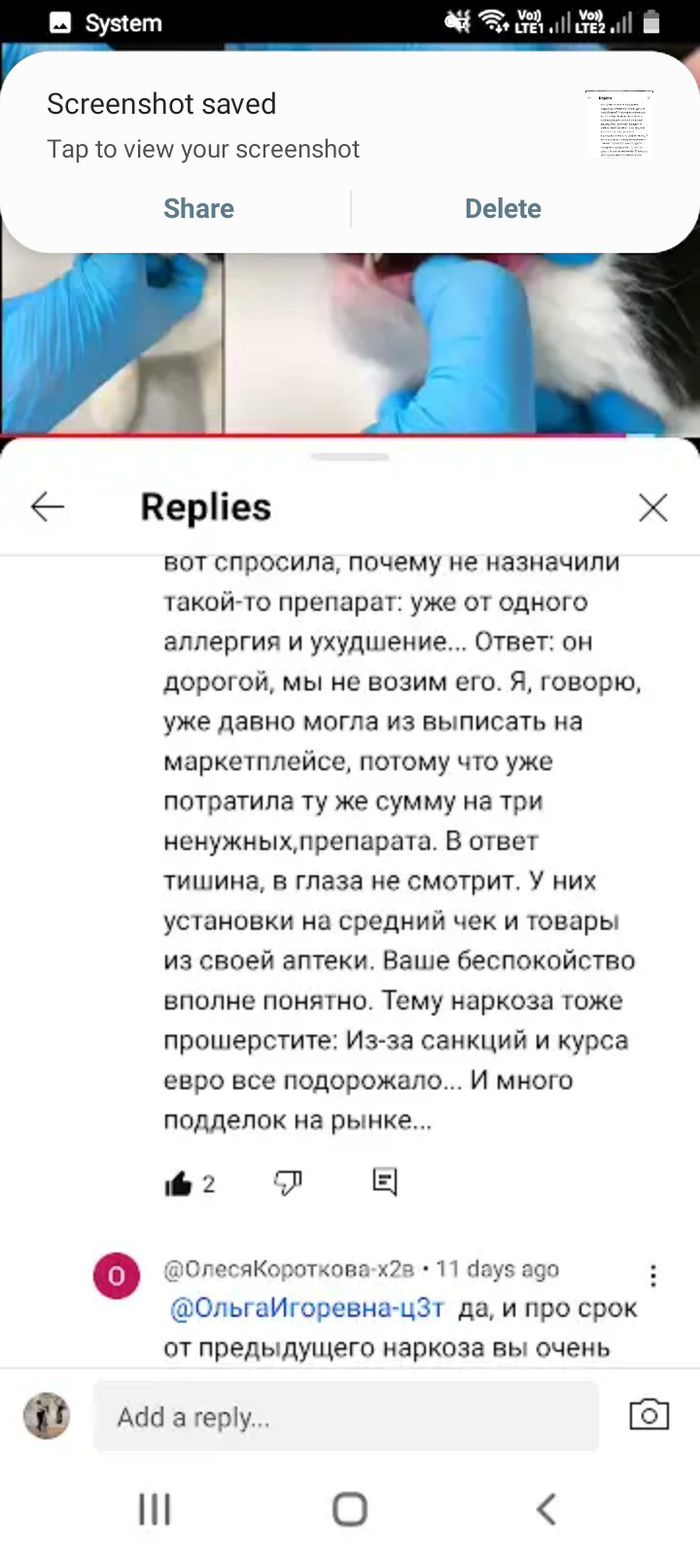Open the recent apps view
The image size is (700, 1556).
point(154,1509)
